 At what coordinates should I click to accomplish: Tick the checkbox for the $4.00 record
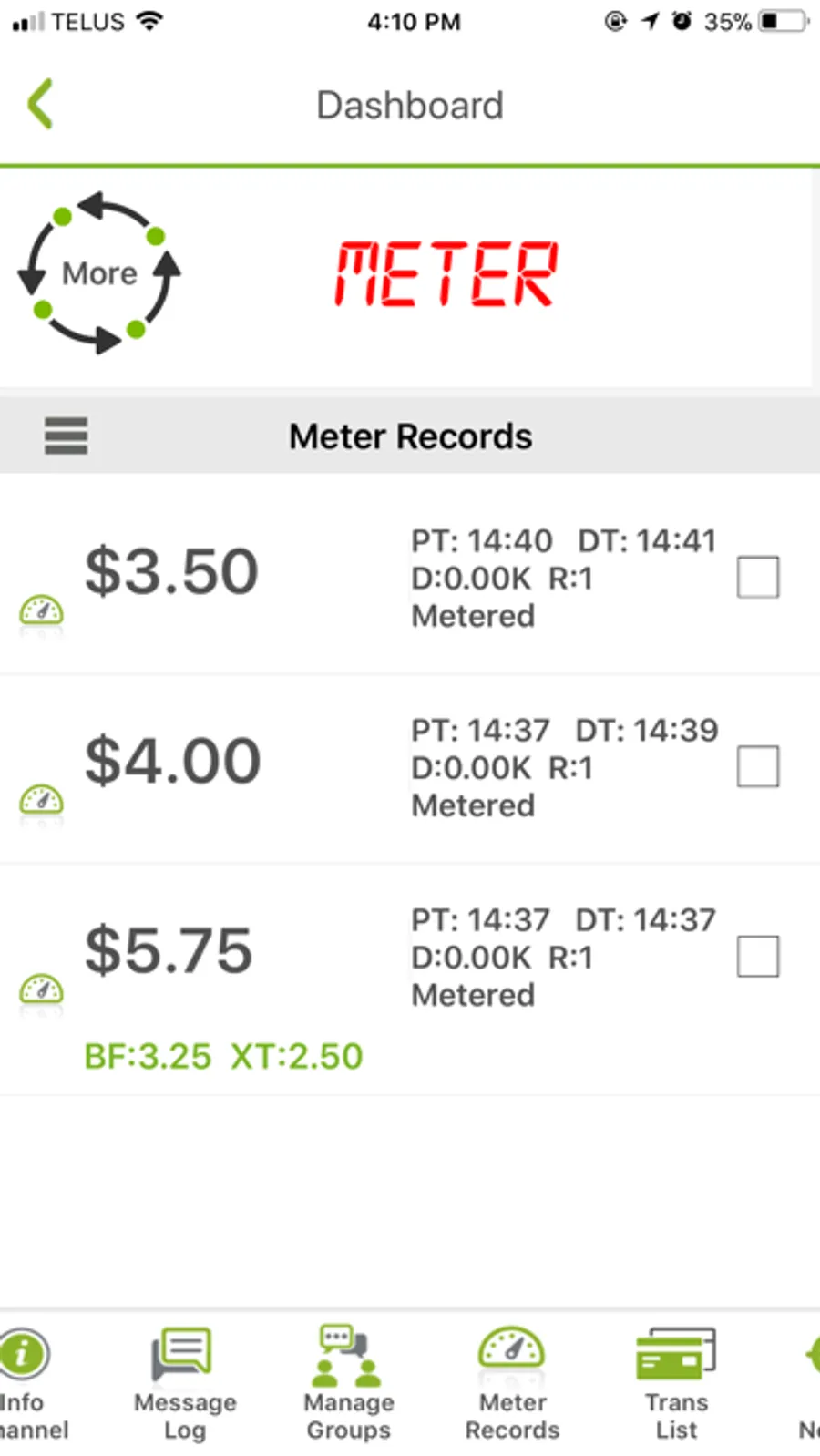757,766
